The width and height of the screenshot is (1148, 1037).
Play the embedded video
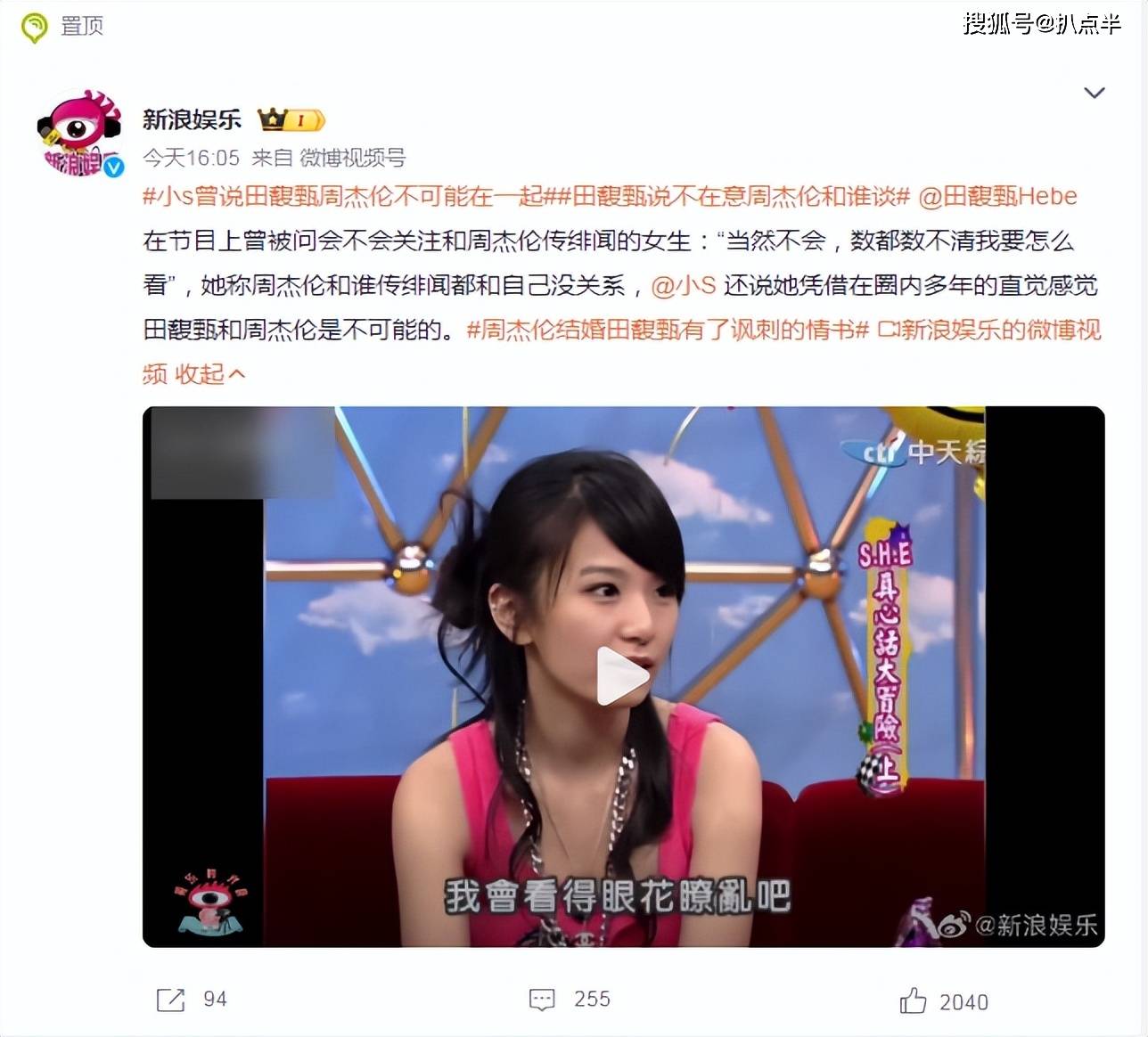click(x=622, y=676)
